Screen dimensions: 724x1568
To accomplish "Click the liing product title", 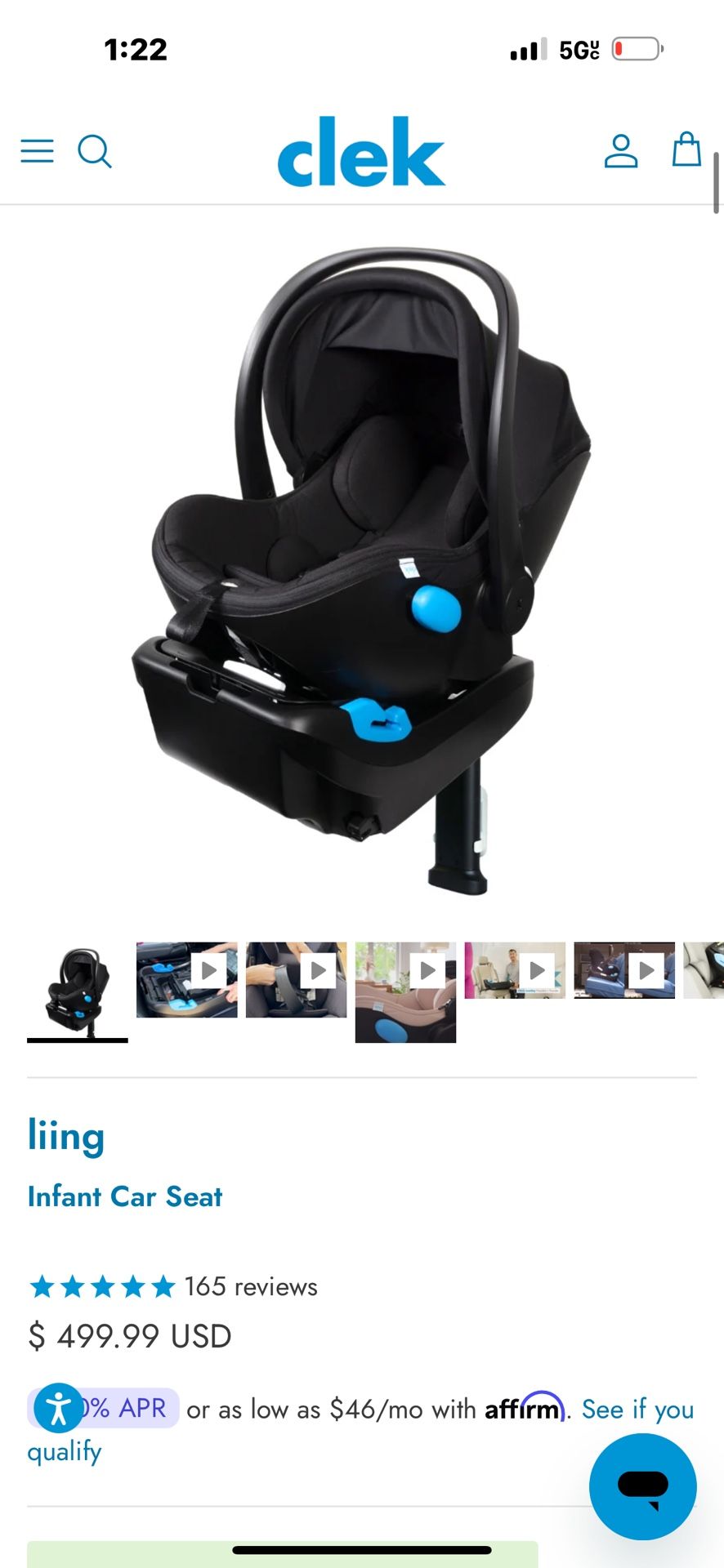I will [65, 1135].
